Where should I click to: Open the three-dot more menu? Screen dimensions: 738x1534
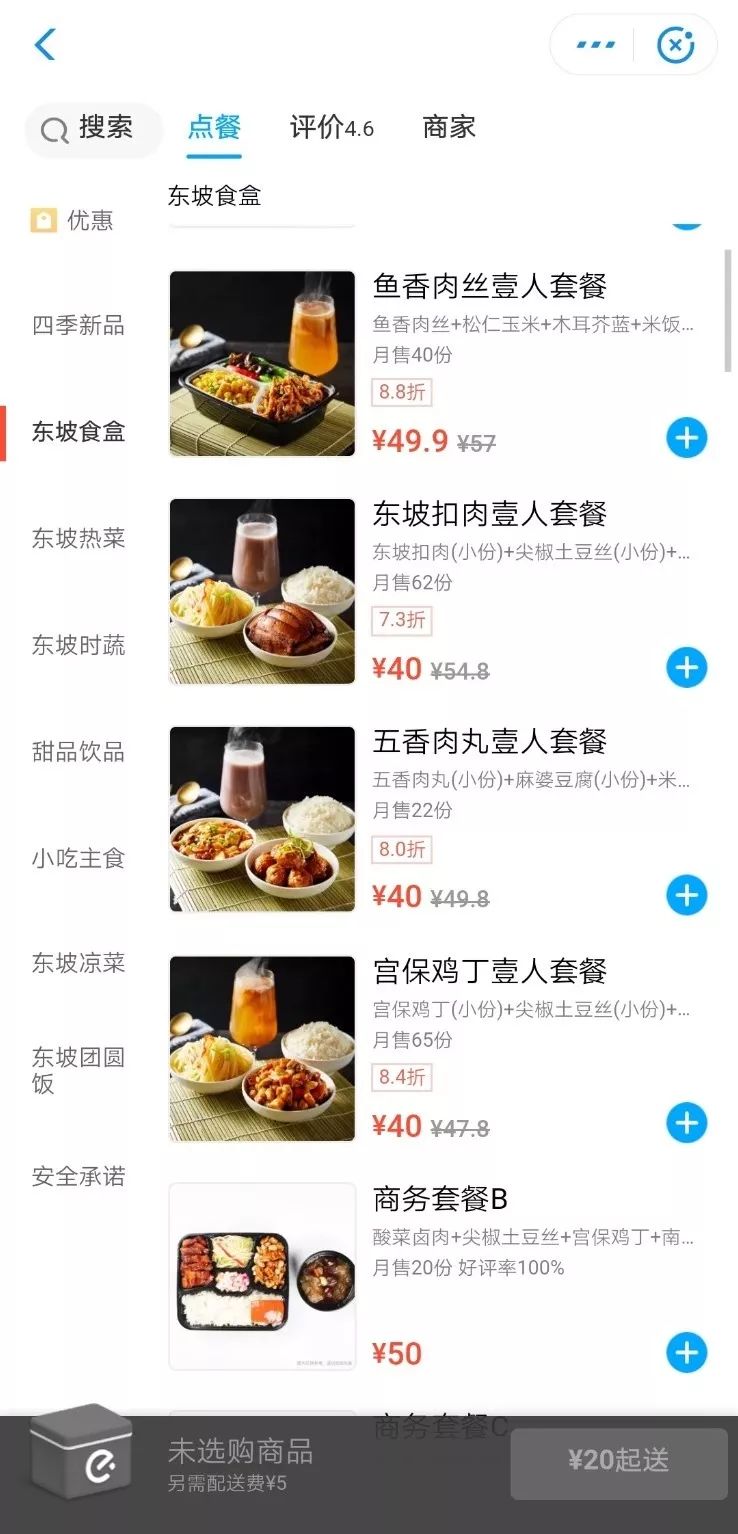pos(596,45)
